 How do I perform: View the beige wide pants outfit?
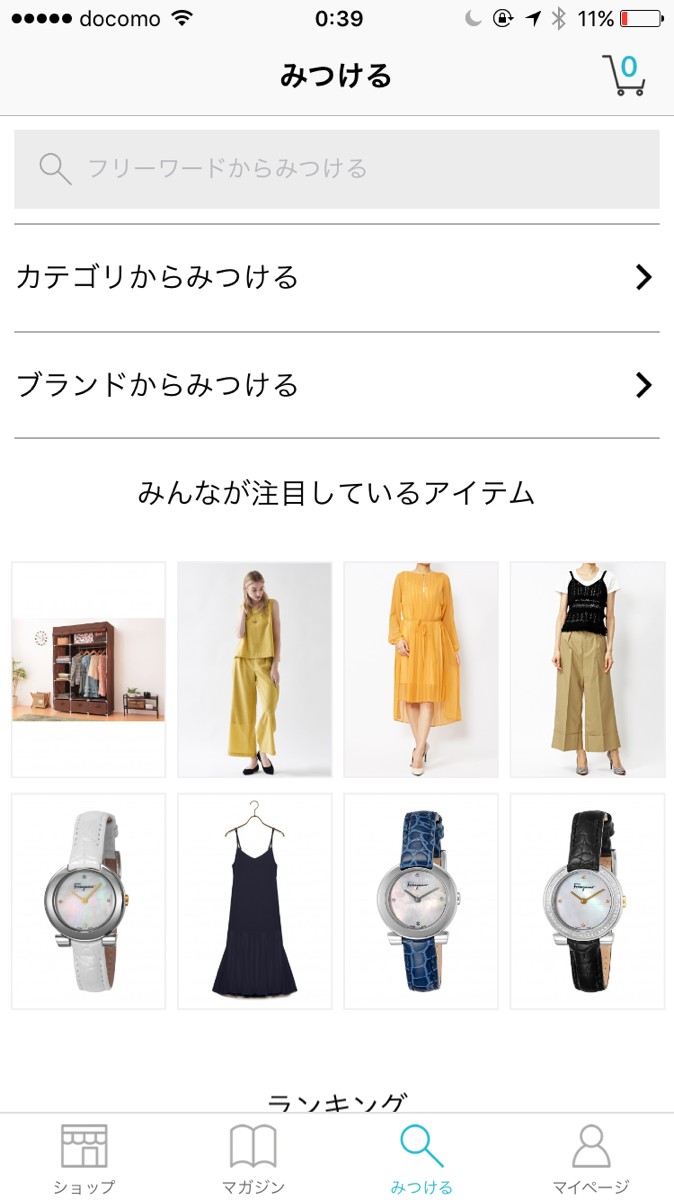pos(587,669)
